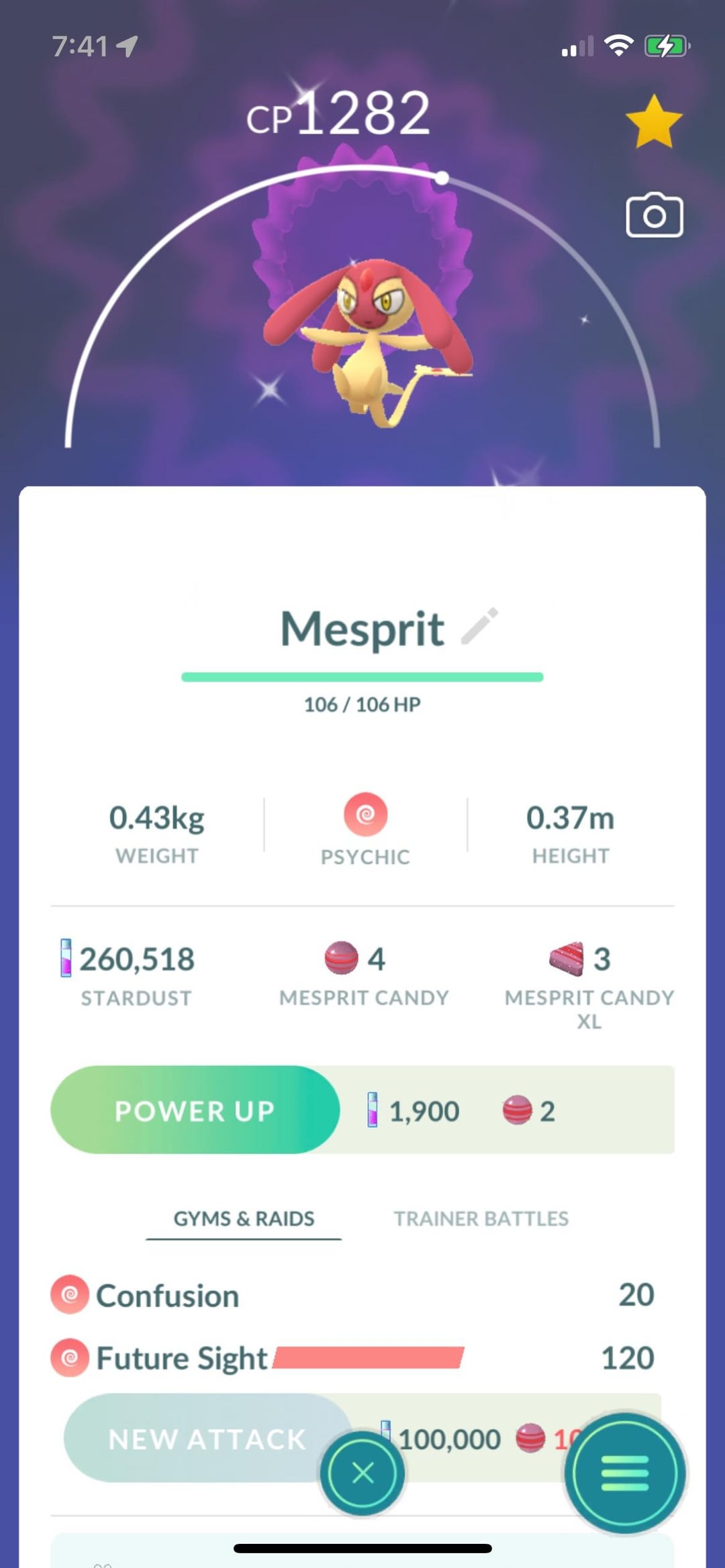The height and width of the screenshot is (1568, 725).
Task: Open the camera for AR photo
Action: [654, 215]
